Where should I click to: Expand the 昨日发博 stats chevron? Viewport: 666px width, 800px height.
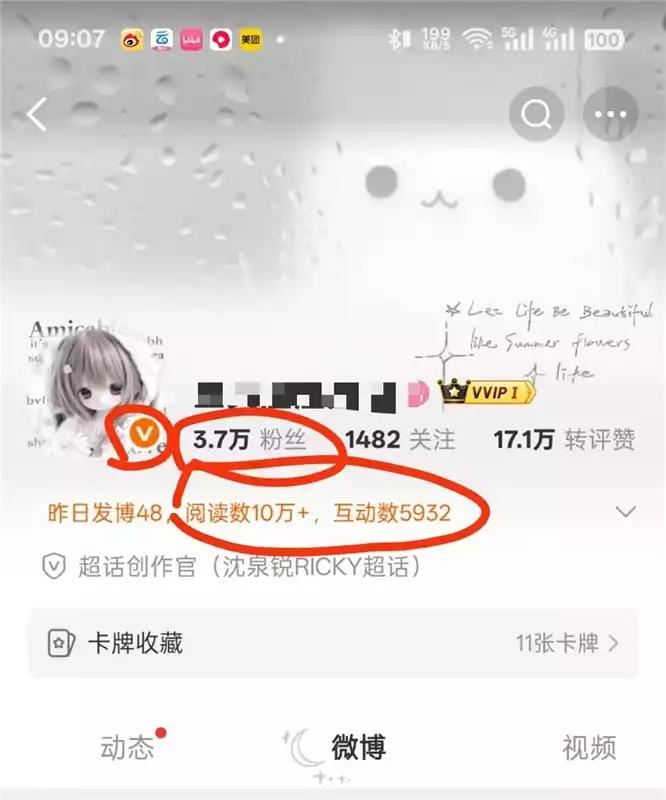626,512
